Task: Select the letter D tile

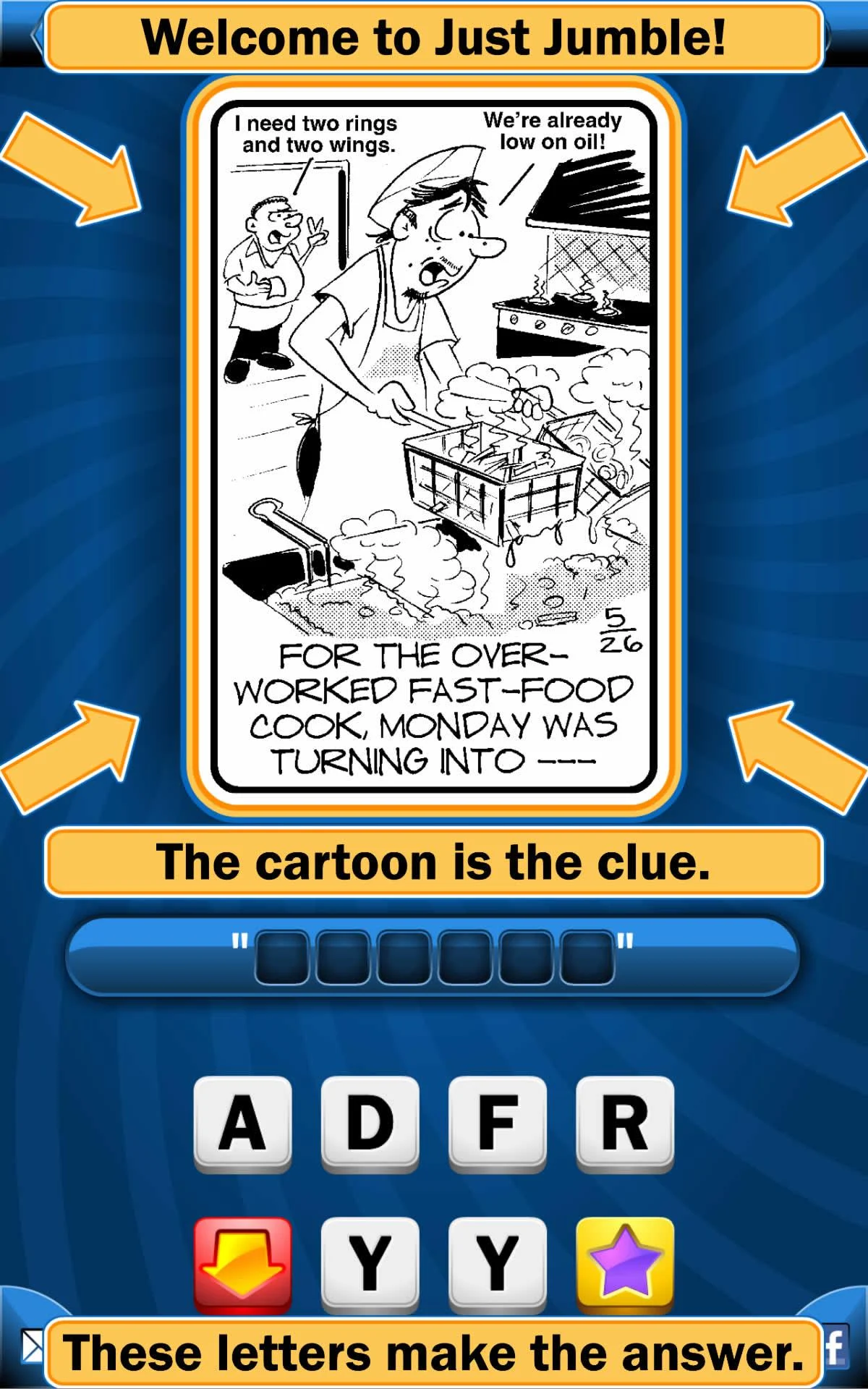Action: [370, 1123]
